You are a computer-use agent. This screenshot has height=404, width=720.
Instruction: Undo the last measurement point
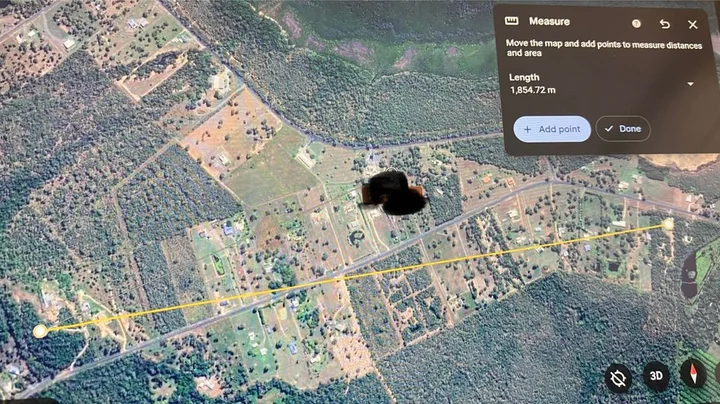click(665, 24)
